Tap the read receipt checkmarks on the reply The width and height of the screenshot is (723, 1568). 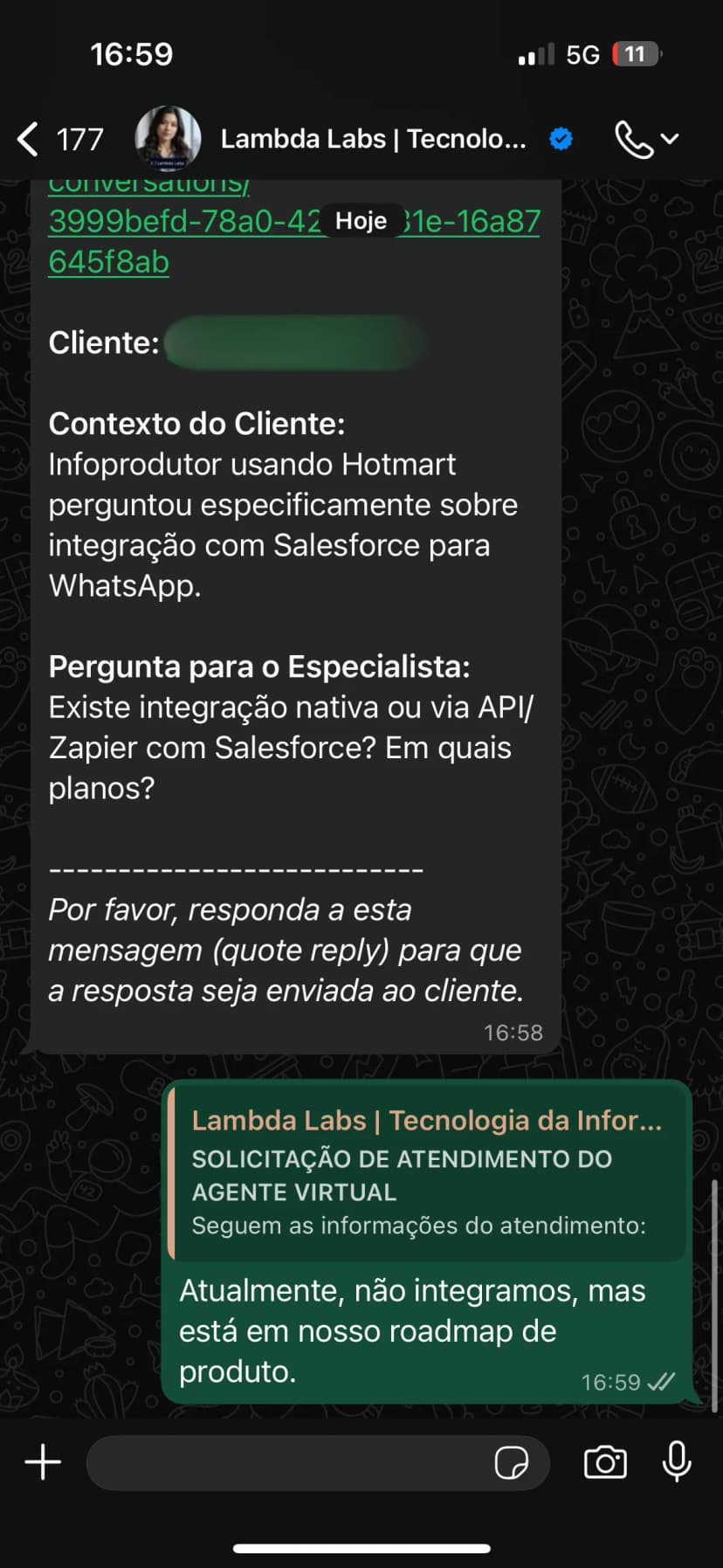[x=659, y=1381]
